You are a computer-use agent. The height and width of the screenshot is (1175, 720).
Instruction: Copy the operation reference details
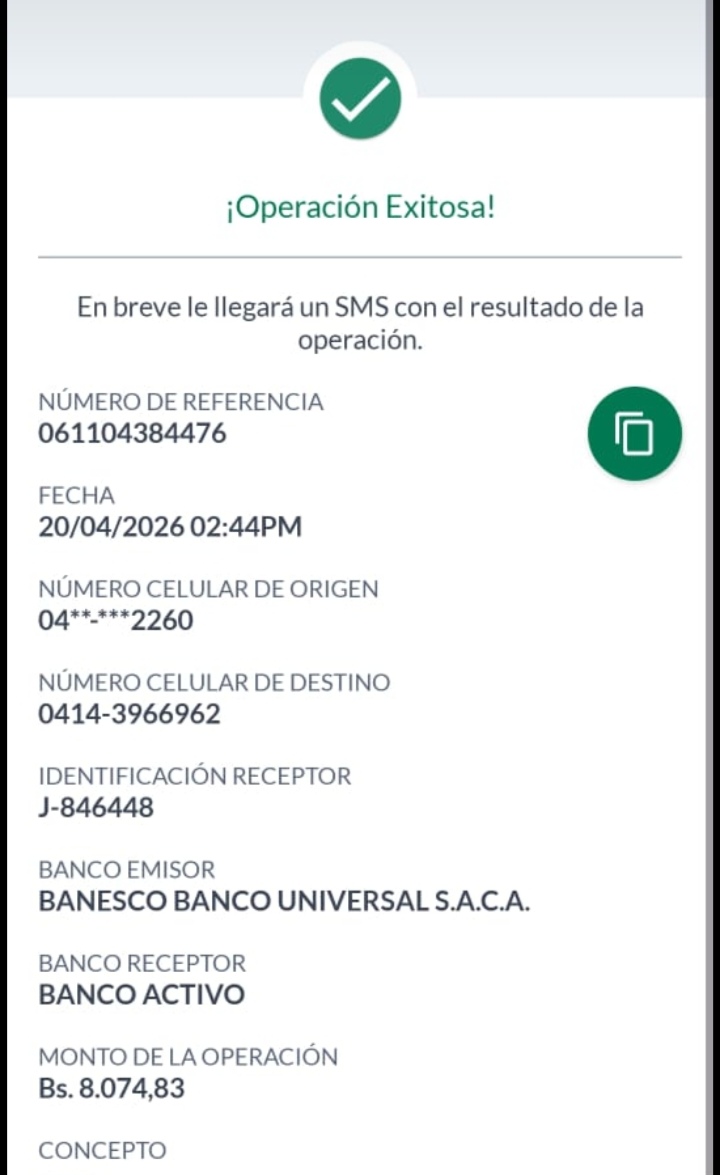pyautogui.click(x=634, y=434)
